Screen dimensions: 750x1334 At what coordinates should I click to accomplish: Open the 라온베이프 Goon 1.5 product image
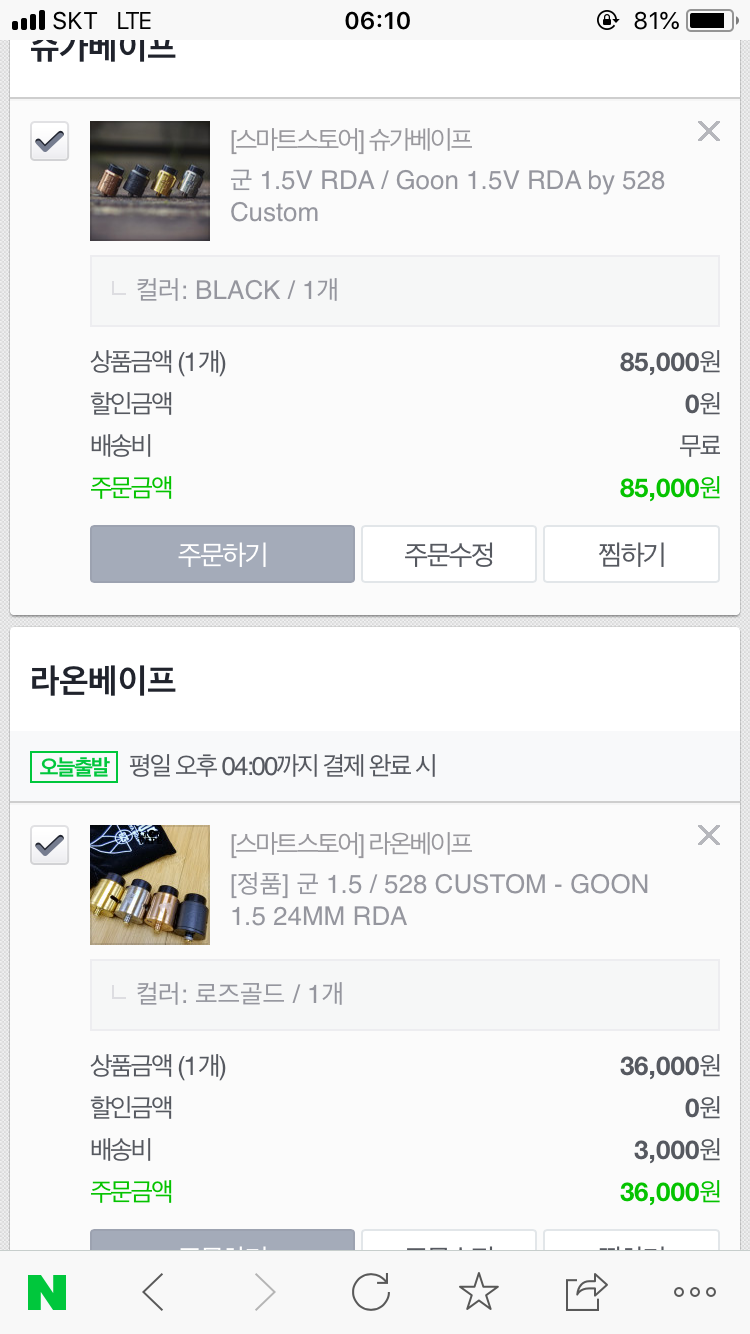pos(150,885)
